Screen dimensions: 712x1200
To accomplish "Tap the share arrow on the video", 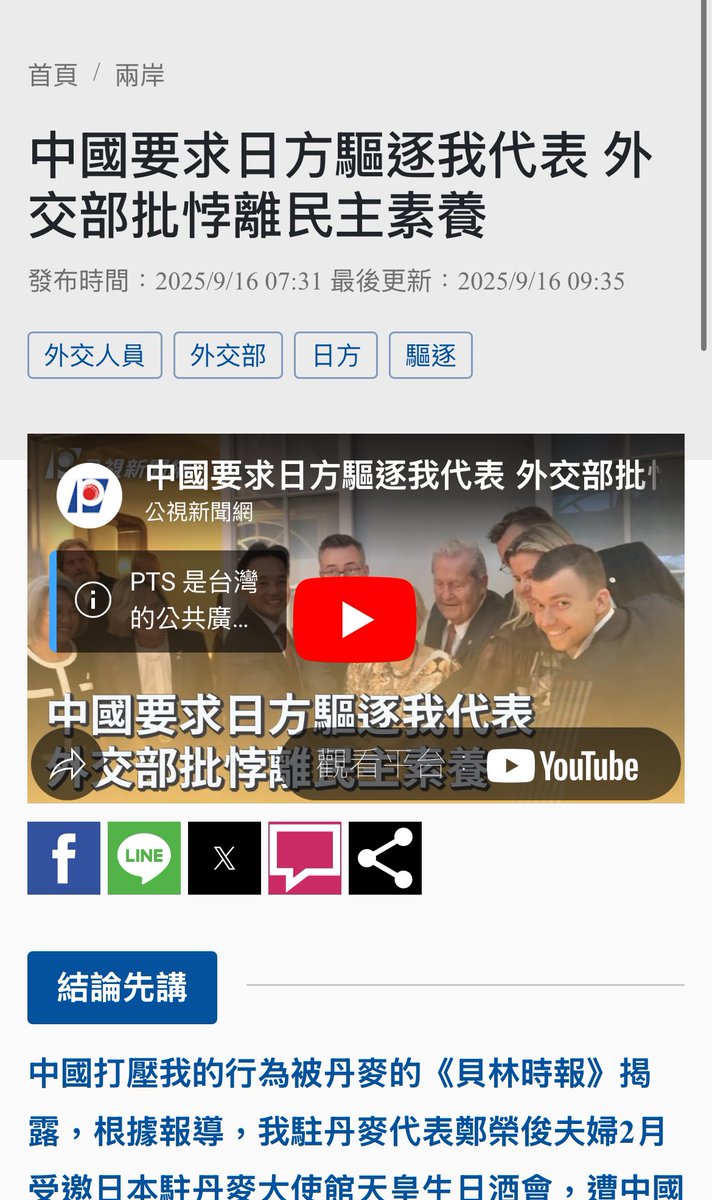I will pos(68,766).
